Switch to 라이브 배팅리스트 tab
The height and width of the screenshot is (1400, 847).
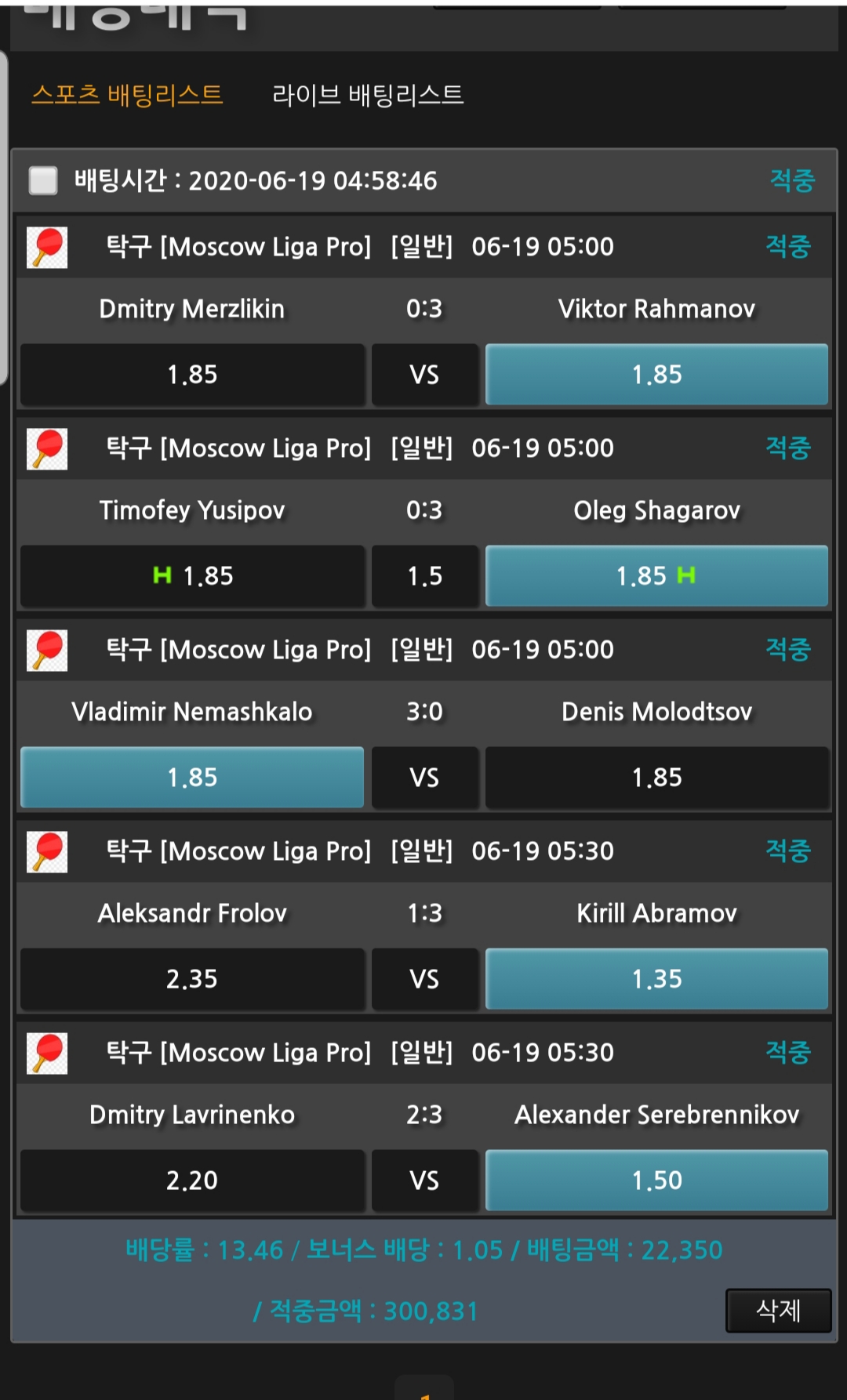click(367, 95)
